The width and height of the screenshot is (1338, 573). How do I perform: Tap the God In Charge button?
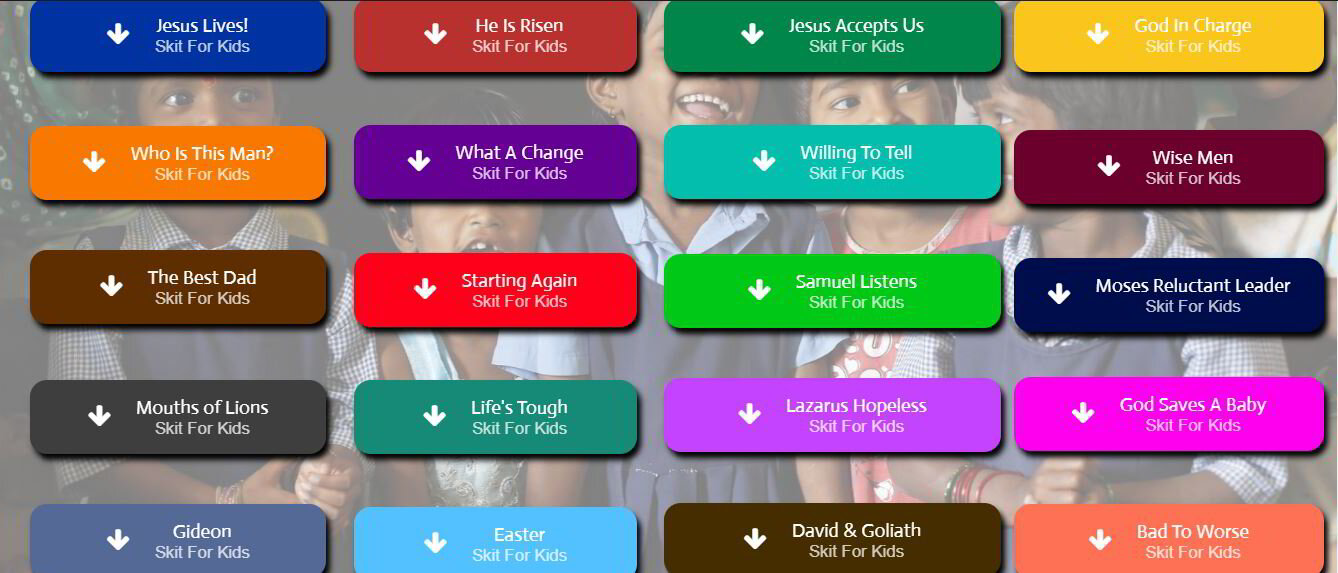[x=1168, y=36]
